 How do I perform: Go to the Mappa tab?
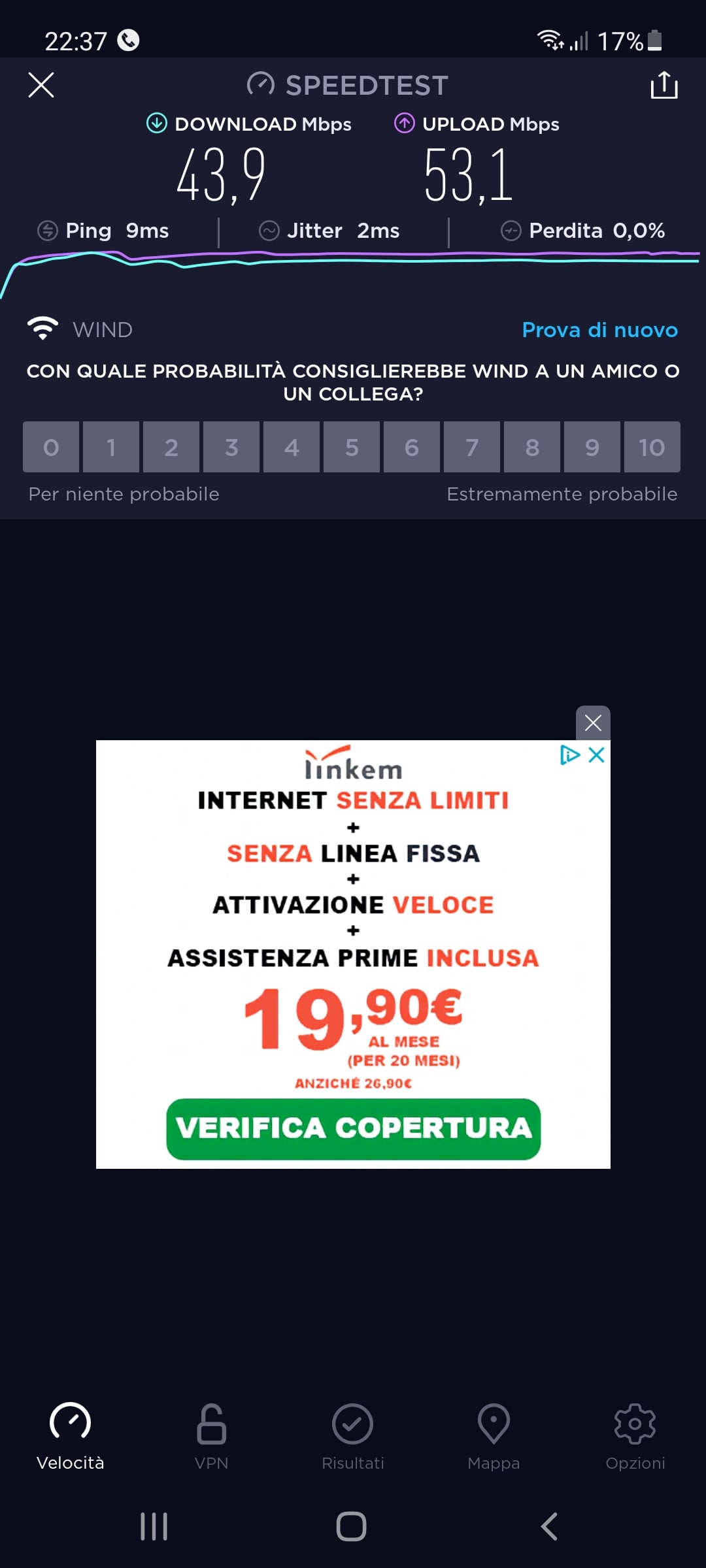pyautogui.click(x=494, y=1437)
